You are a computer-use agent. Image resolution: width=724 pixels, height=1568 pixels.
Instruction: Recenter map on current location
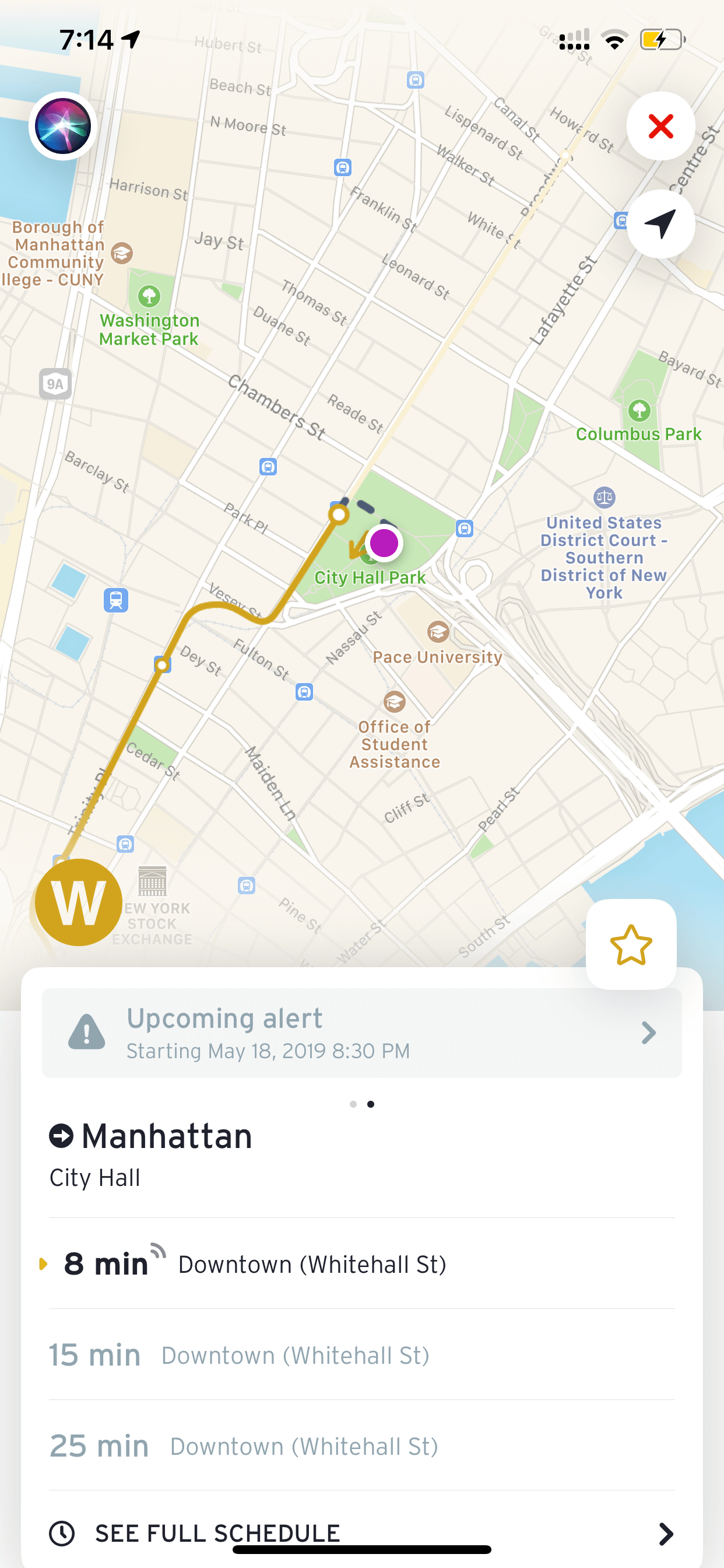pyautogui.click(x=660, y=224)
